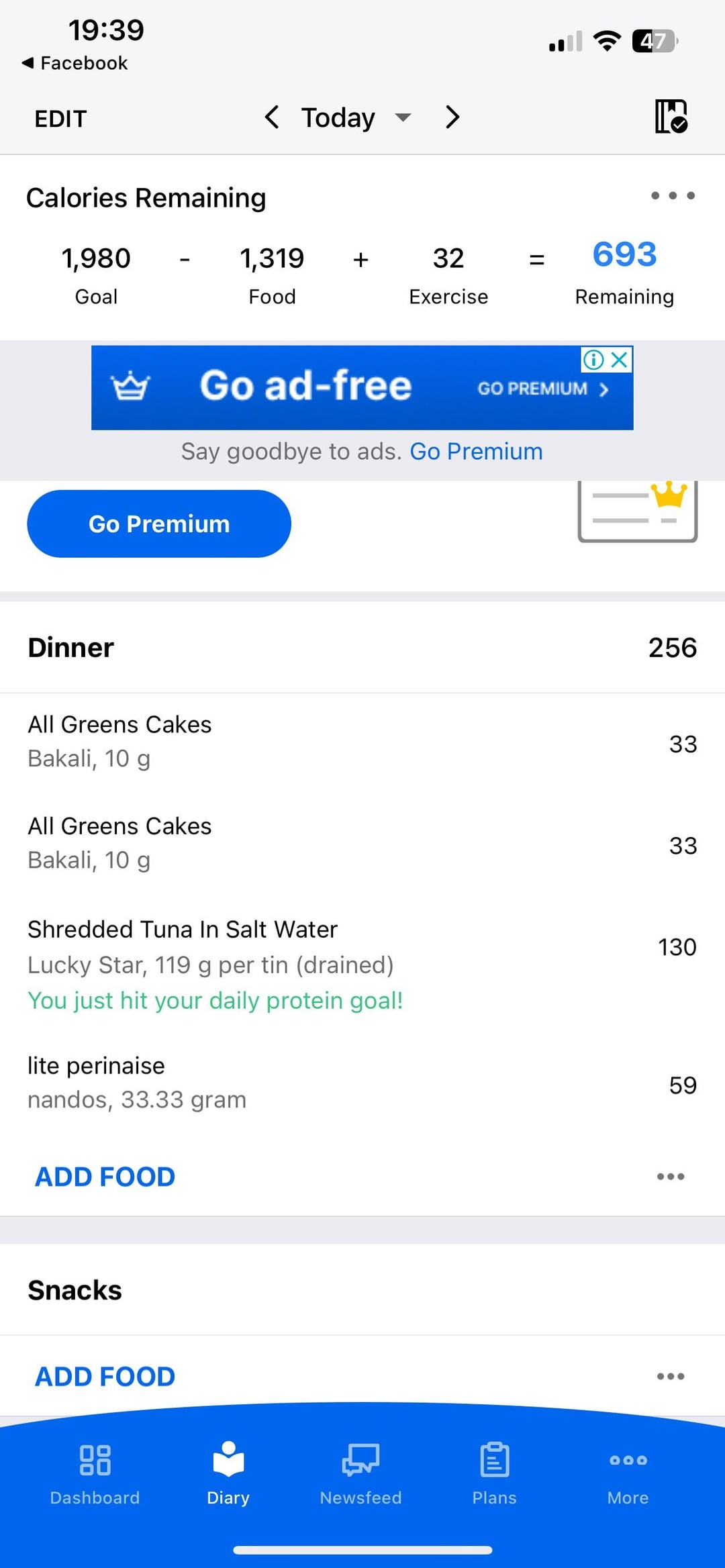Switch to the Newsfeed tab
Screen dimensions: 725x1568
[361, 1473]
